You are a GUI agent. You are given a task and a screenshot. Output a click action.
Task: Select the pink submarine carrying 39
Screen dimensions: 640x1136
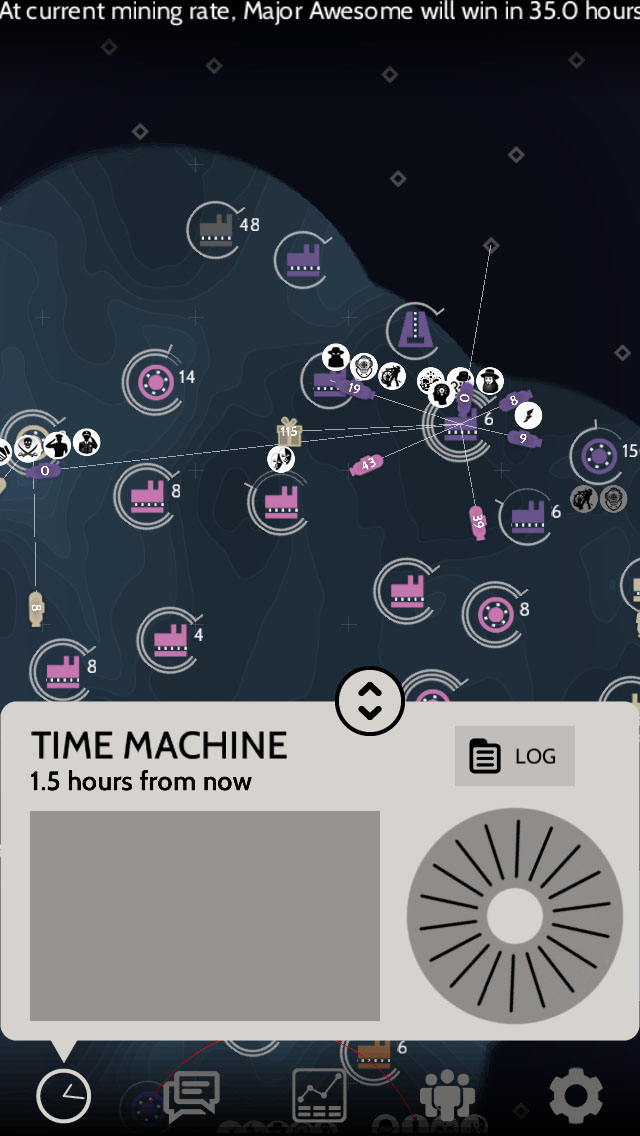tap(478, 522)
